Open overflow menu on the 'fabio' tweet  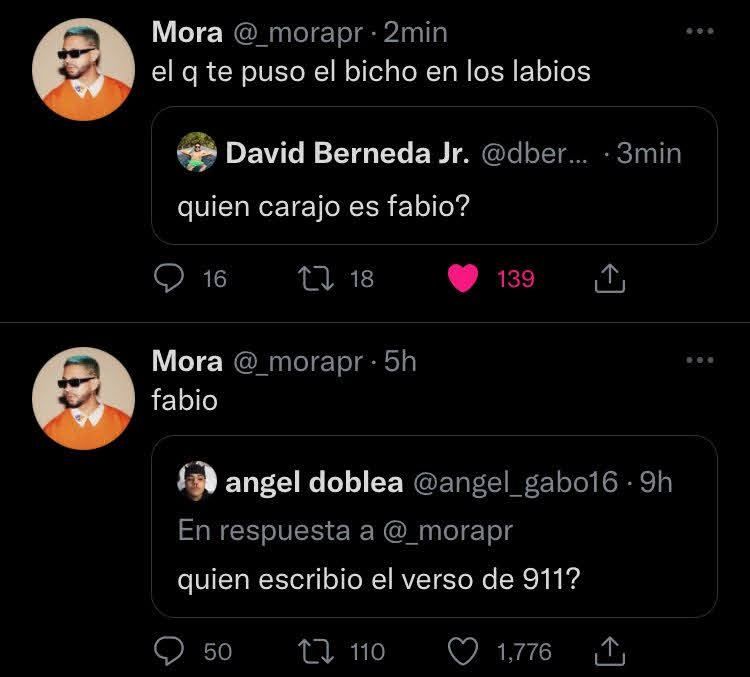(x=699, y=360)
